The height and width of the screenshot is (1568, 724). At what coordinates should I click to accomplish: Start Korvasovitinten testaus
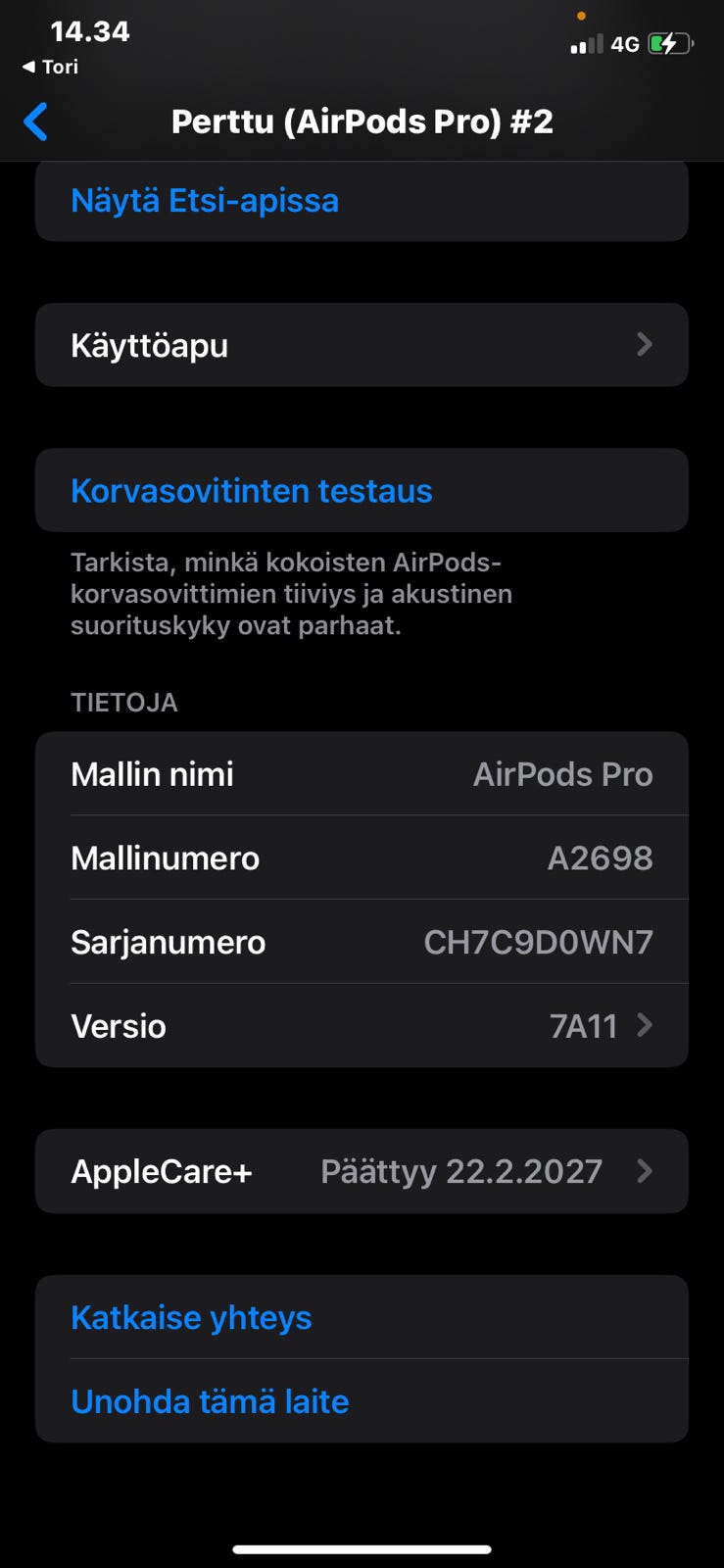(252, 491)
